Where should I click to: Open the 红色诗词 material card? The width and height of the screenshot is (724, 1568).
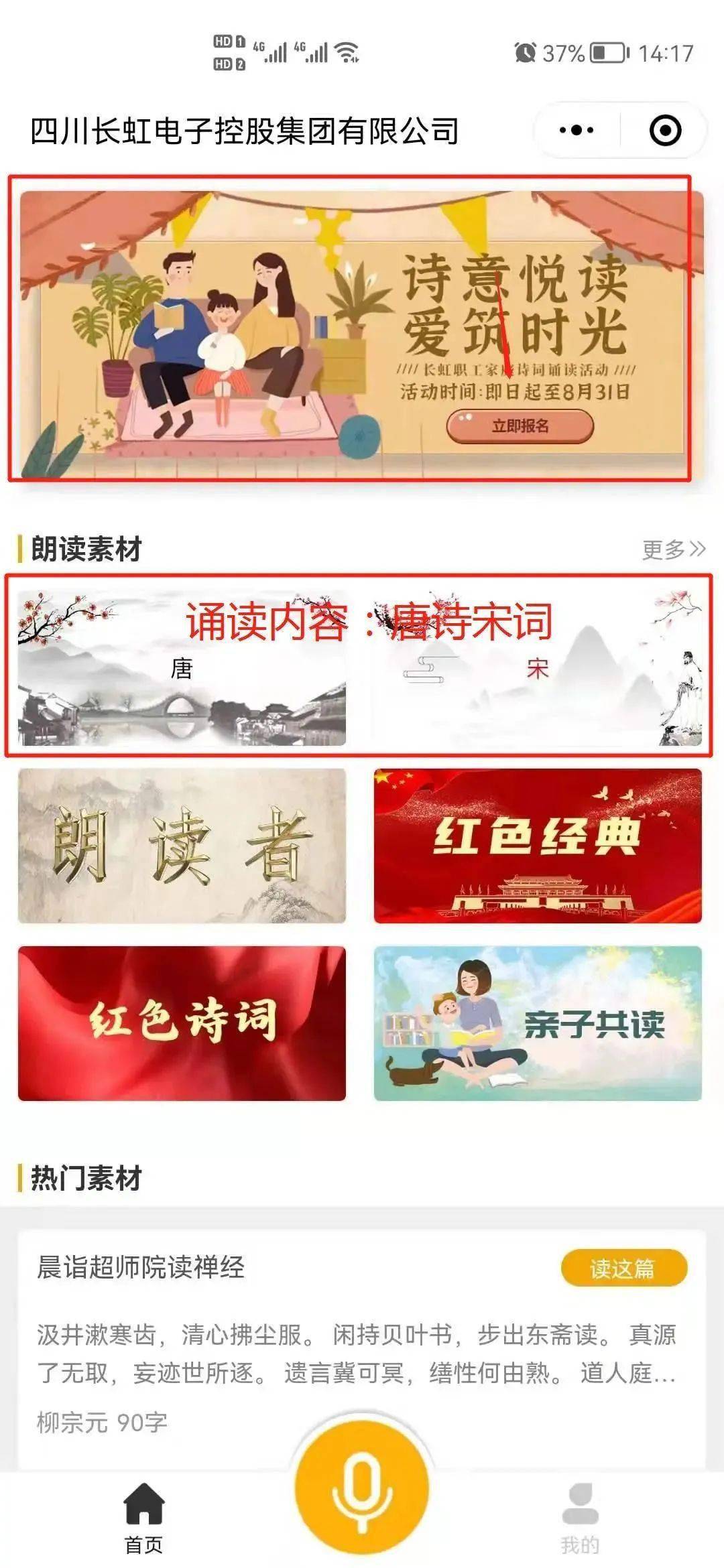(x=182, y=1023)
